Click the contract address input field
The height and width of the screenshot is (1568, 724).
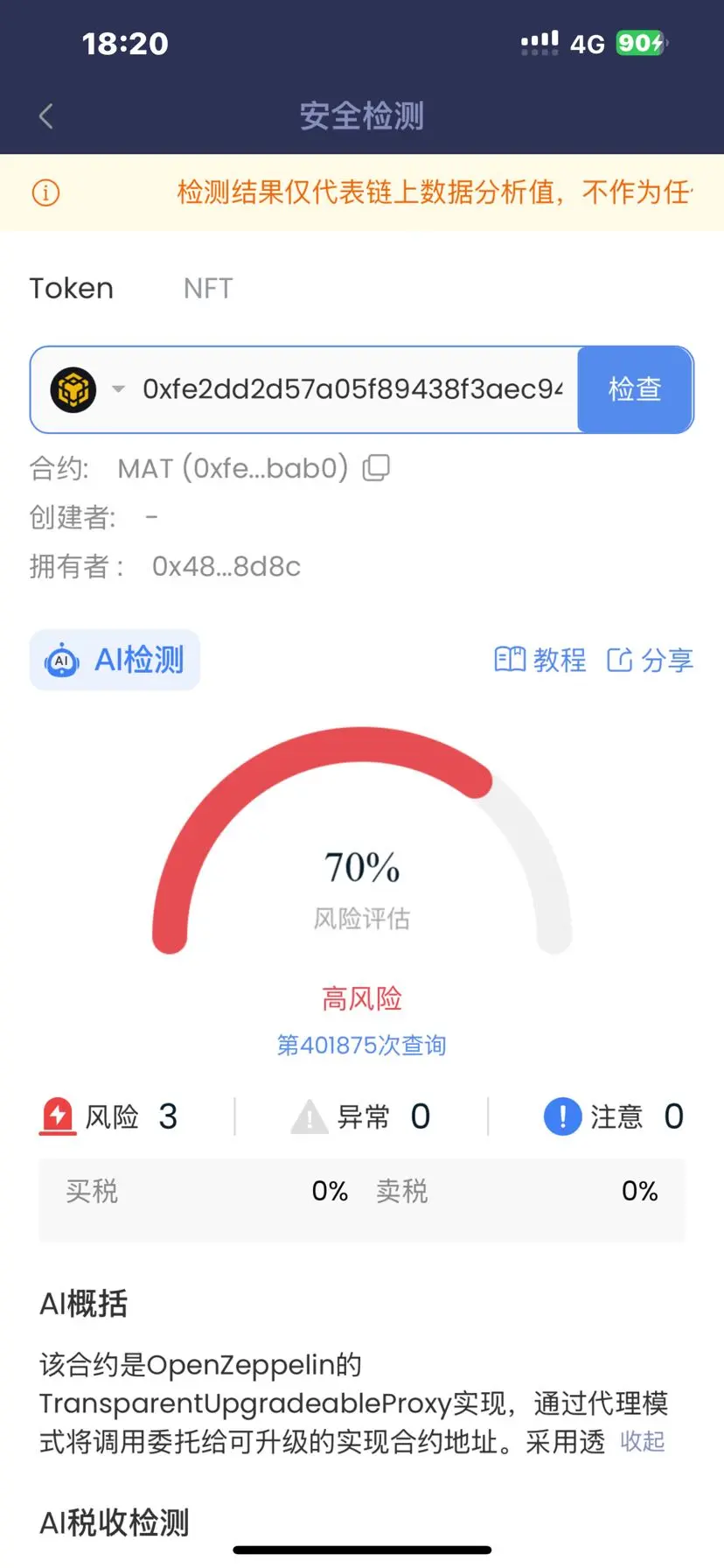click(350, 389)
